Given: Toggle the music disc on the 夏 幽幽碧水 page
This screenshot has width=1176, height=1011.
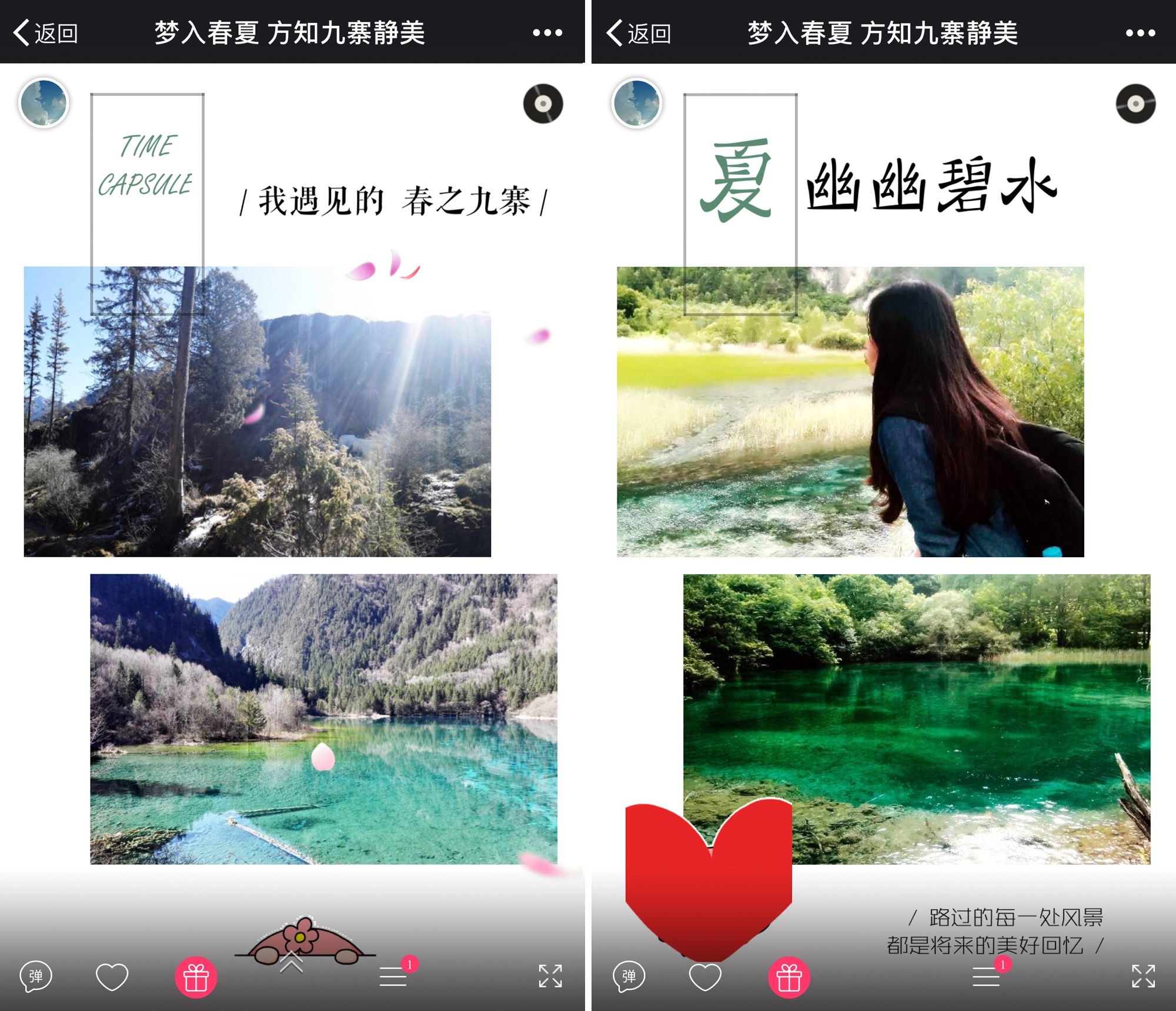Looking at the screenshot, I should (x=1135, y=104).
